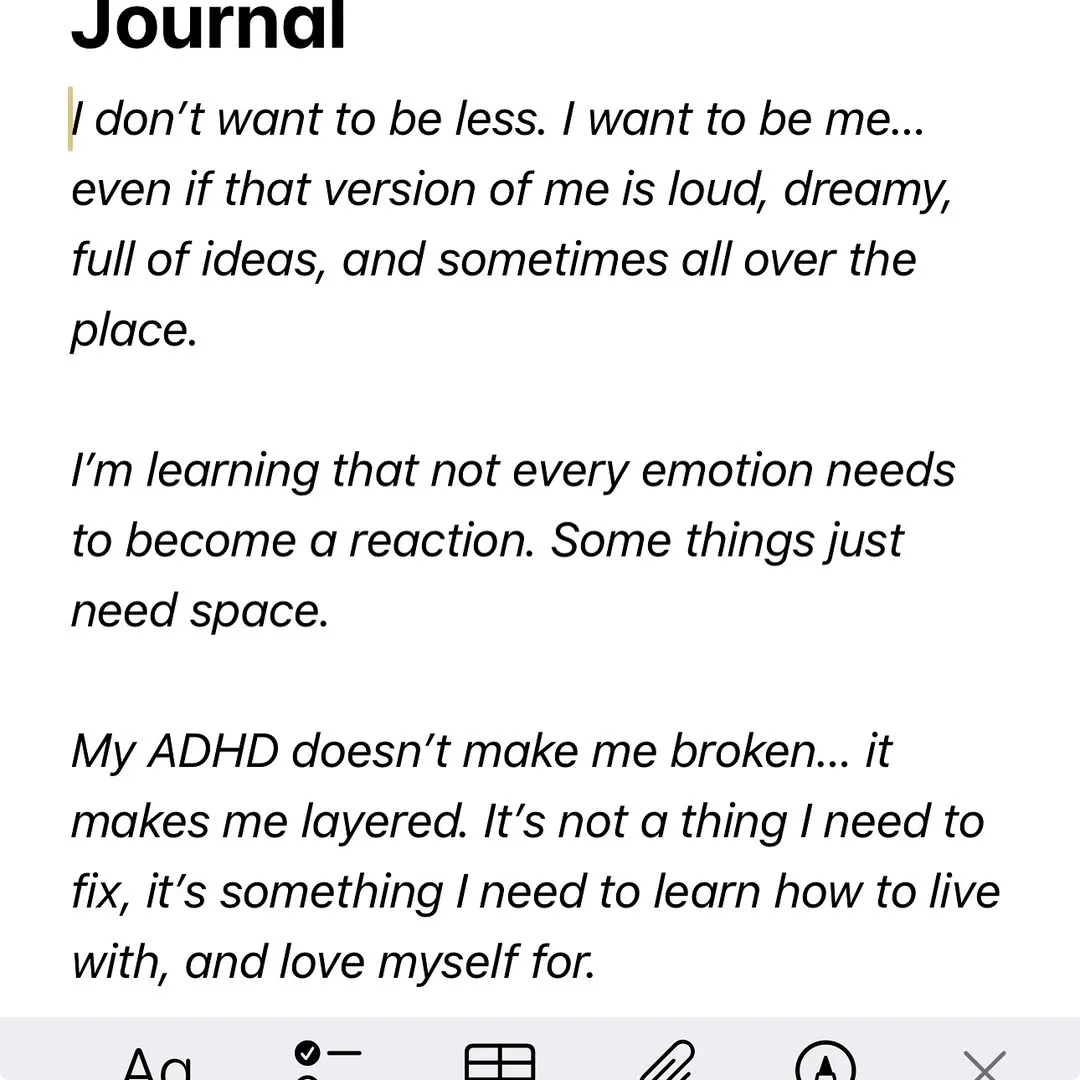Add a table to the note
The height and width of the screenshot is (1080, 1080).
500,1063
